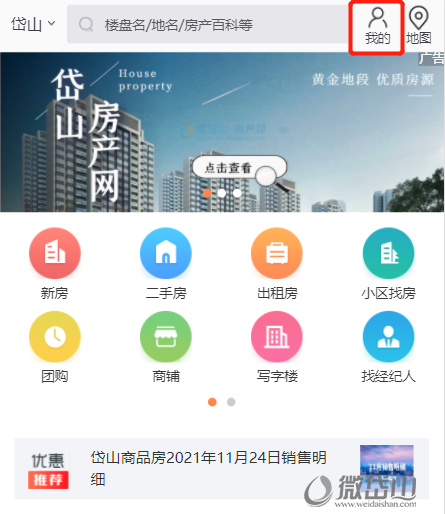This screenshot has height=514, width=445.
Task: View 商铺 listings
Action: 166,347
